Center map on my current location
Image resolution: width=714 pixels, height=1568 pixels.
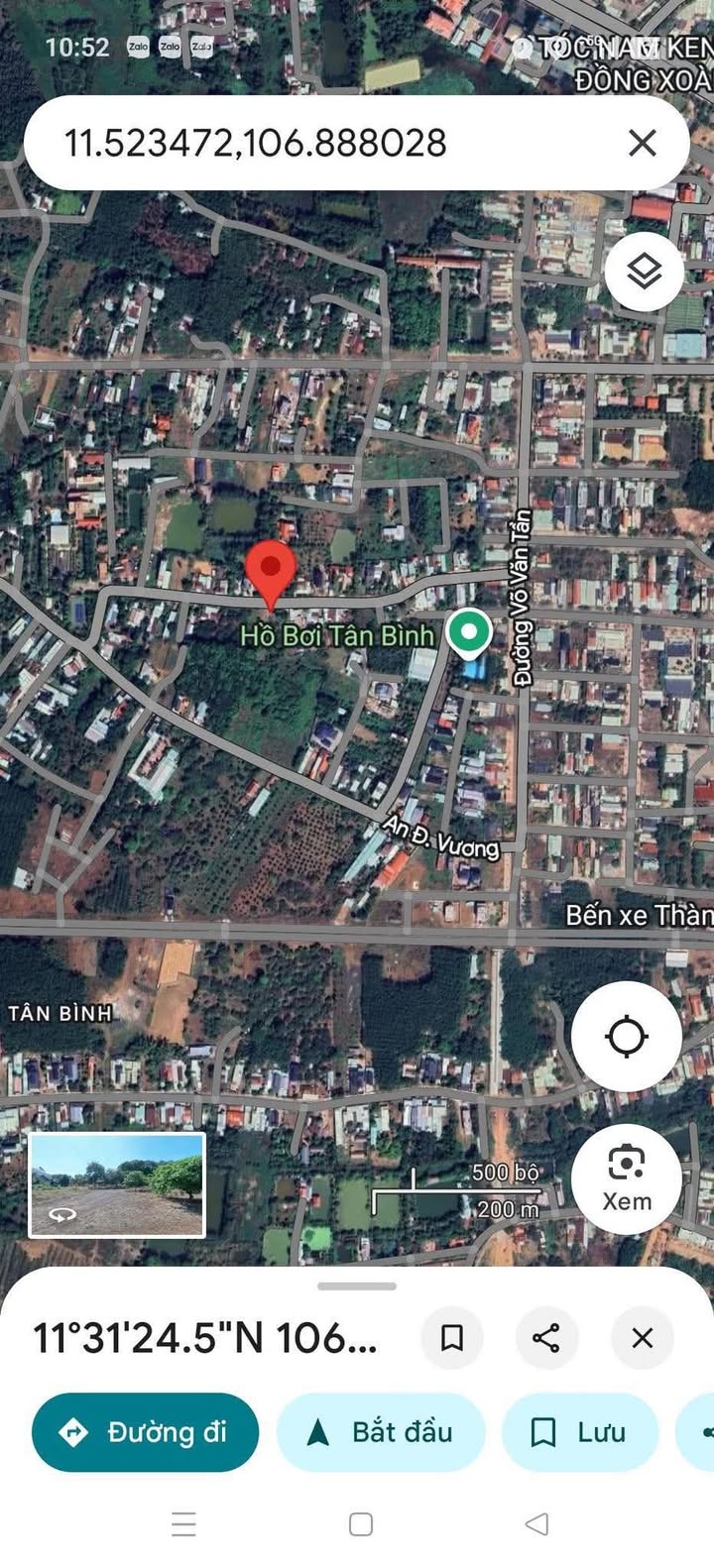pos(627,1037)
